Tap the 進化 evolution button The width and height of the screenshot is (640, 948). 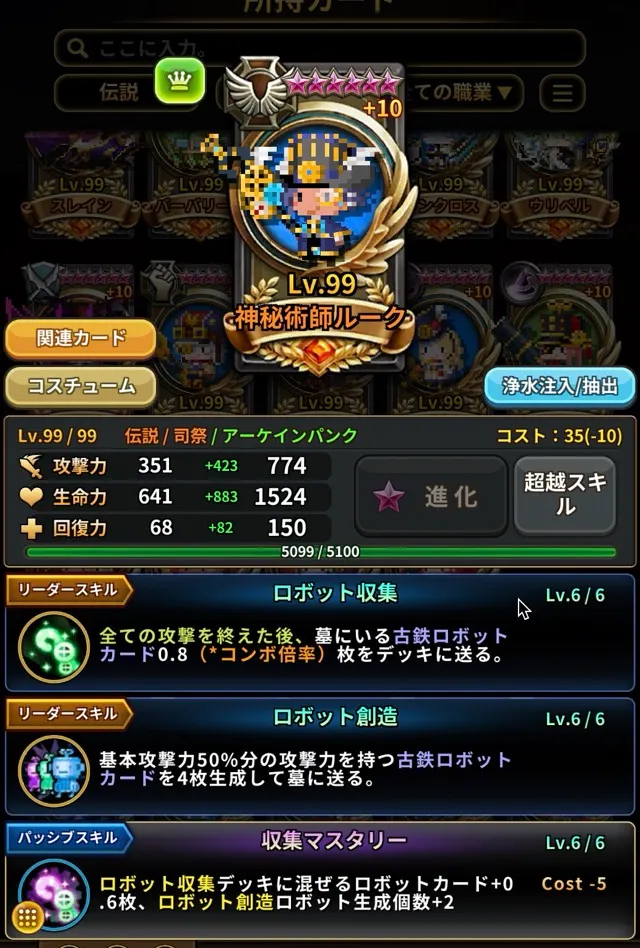point(431,496)
